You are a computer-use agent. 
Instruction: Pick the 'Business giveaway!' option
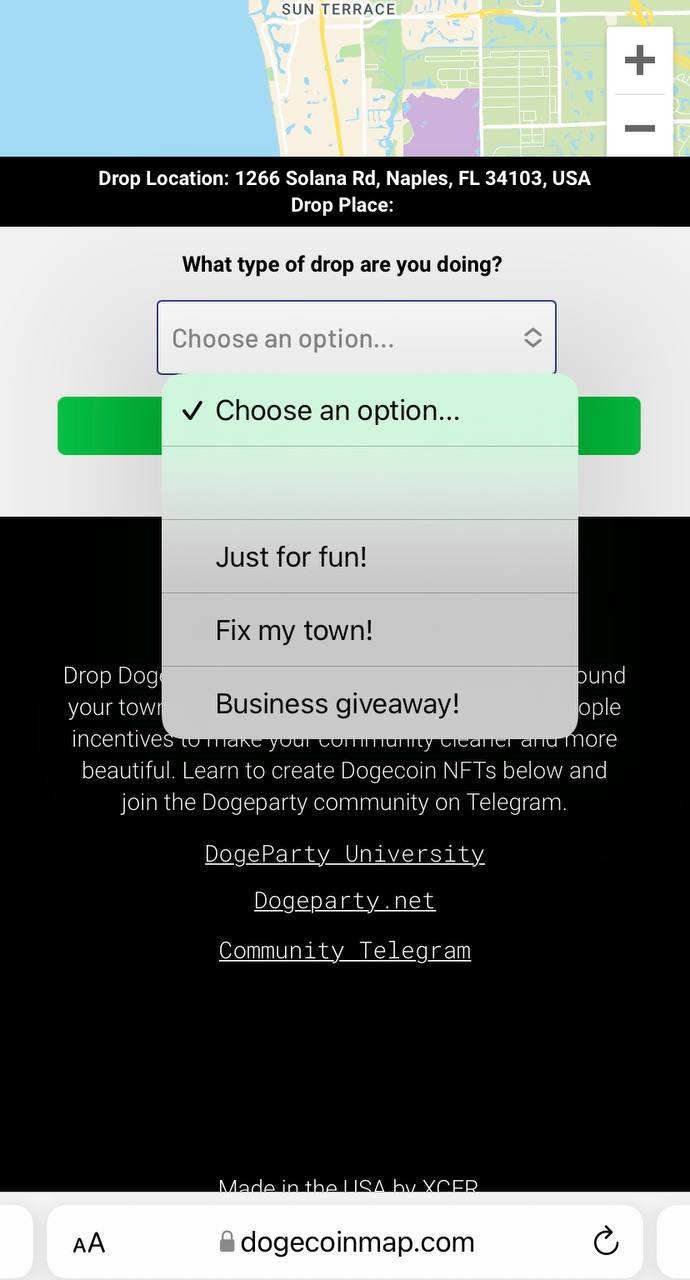[x=370, y=703]
